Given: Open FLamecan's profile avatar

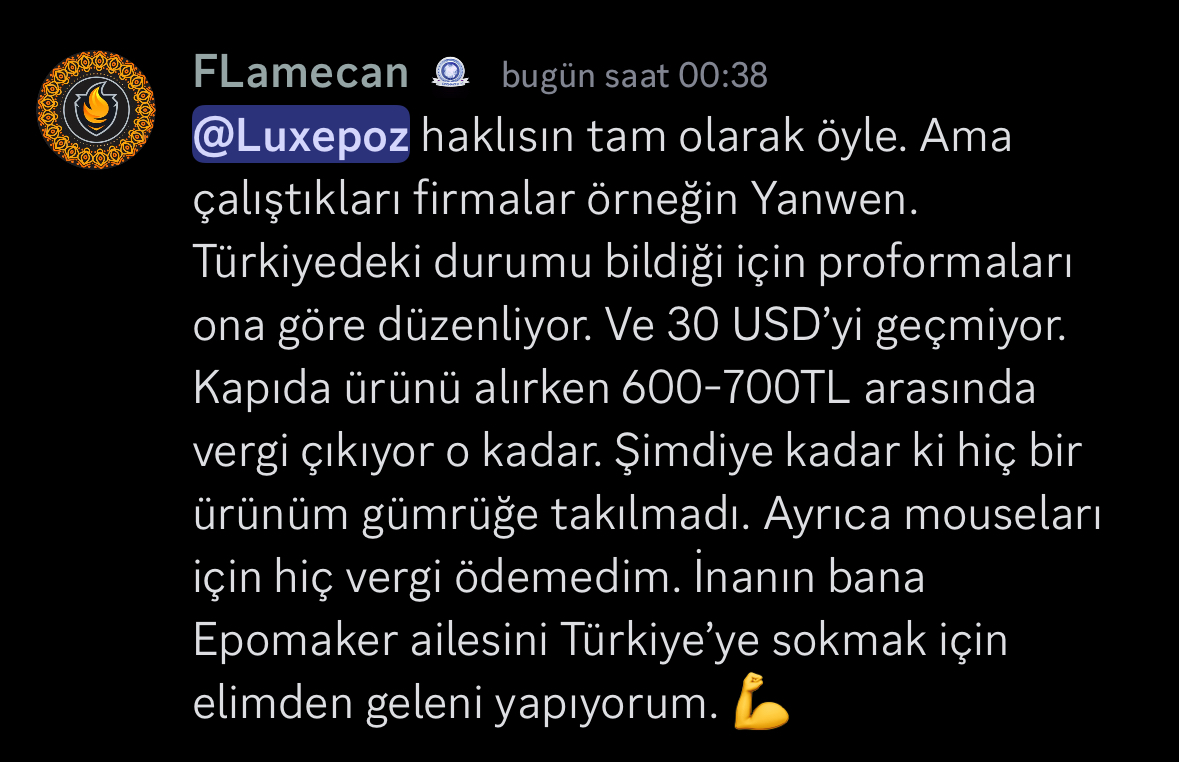Looking at the screenshot, I should click(x=97, y=110).
